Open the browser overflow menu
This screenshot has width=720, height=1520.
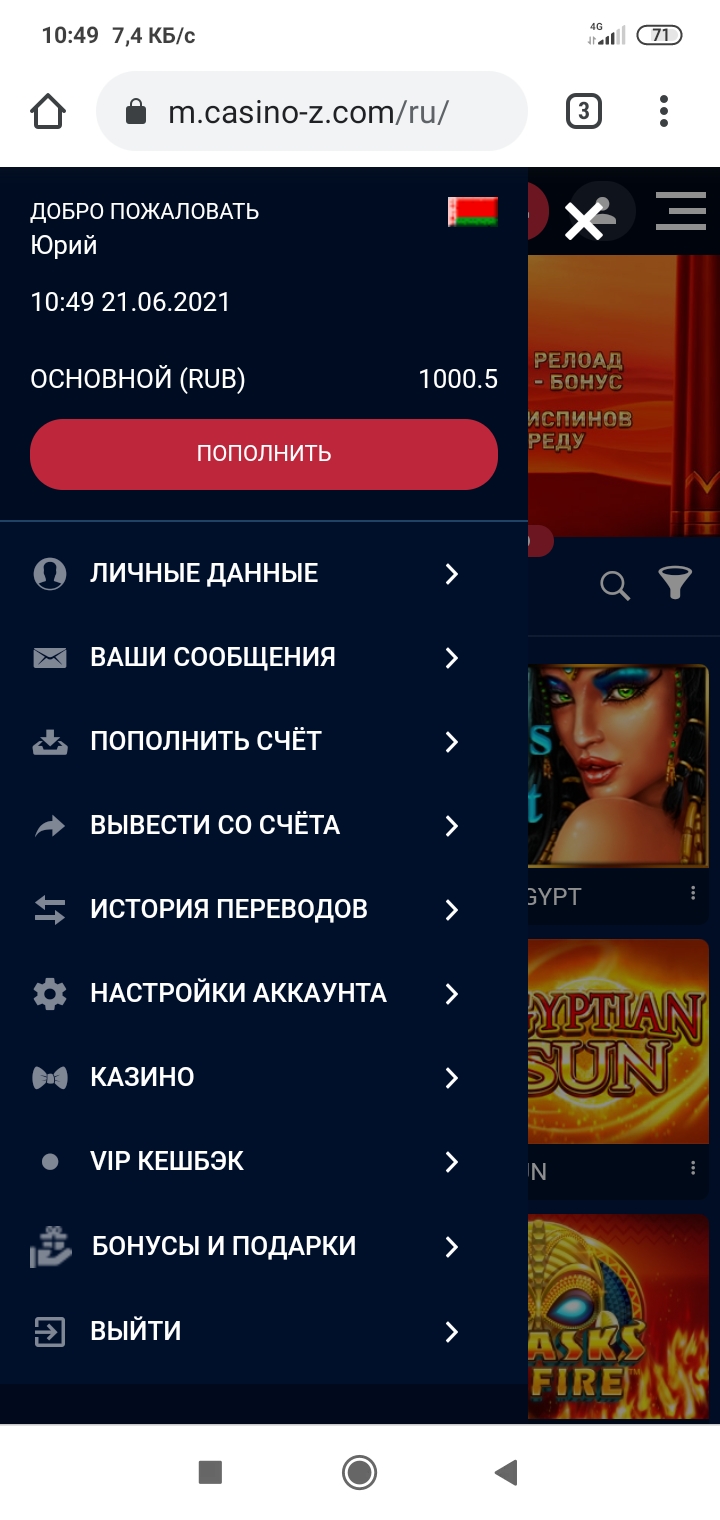click(x=664, y=111)
